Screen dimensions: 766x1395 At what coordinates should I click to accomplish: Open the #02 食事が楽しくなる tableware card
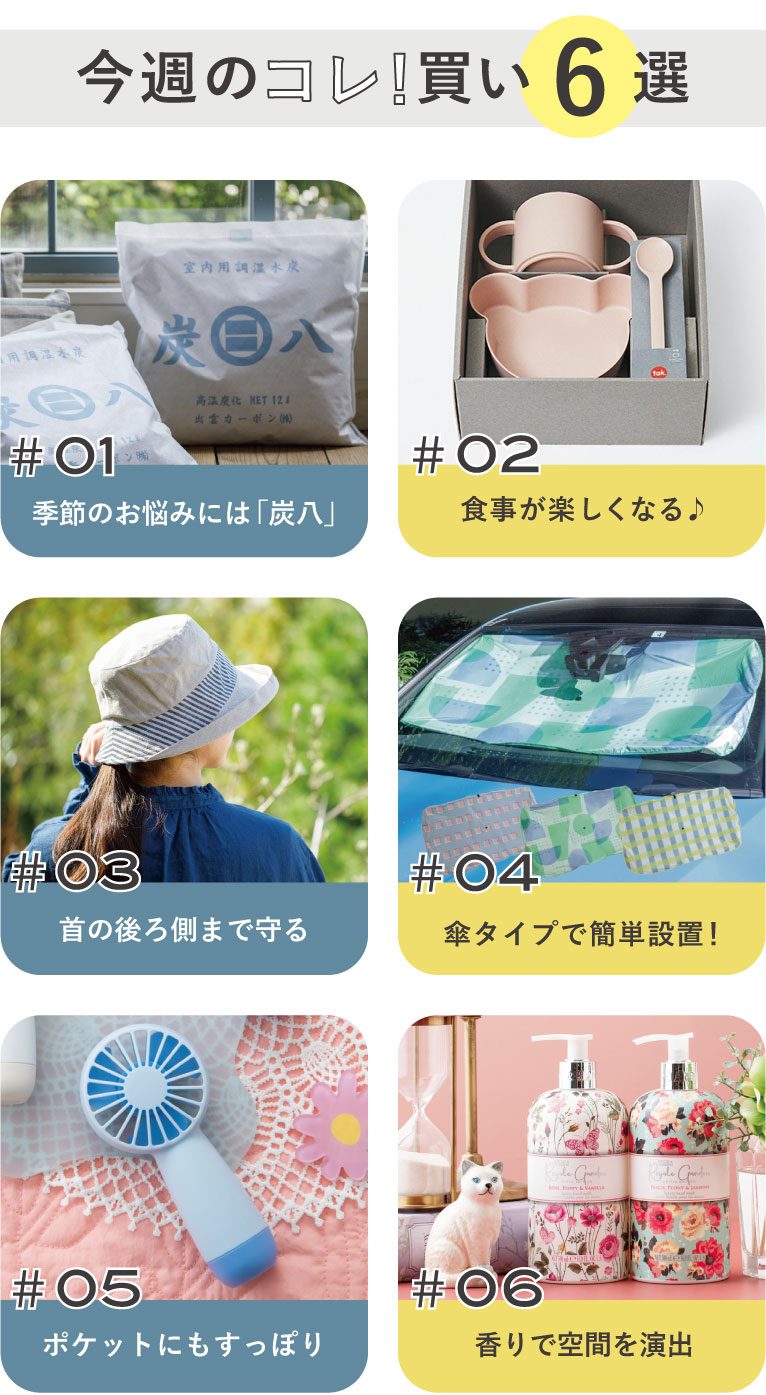tap(582, 368)
